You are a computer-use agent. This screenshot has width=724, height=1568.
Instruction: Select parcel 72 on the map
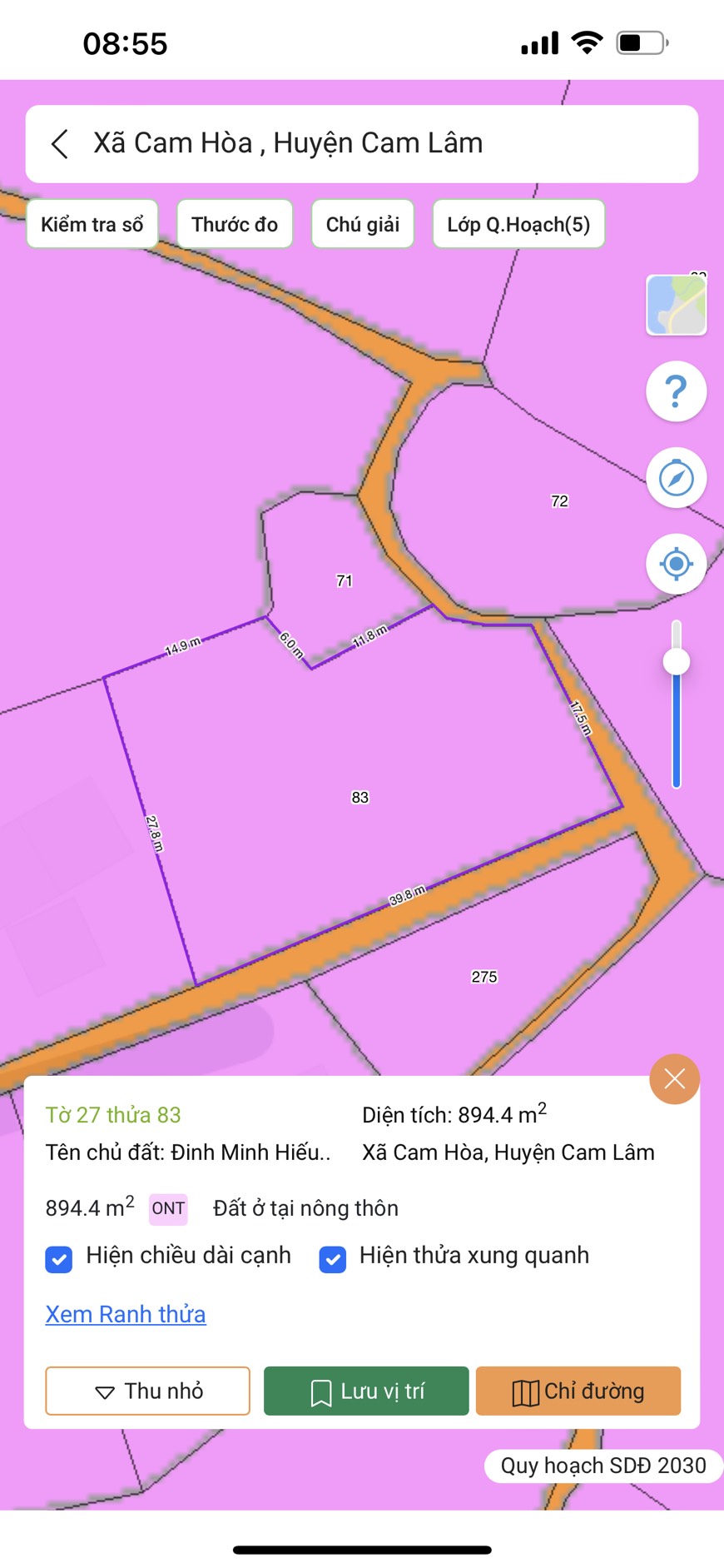tap(559, 501)
